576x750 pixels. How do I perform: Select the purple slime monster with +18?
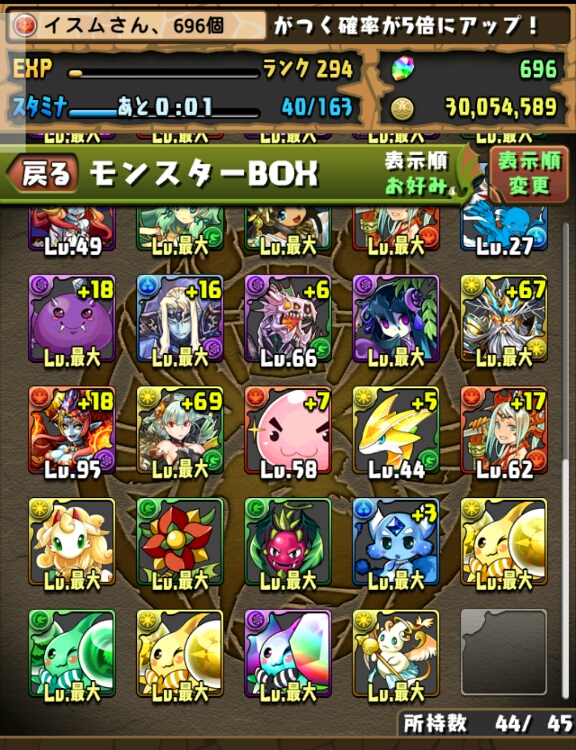pyautogui.click(x=72, y=318)
